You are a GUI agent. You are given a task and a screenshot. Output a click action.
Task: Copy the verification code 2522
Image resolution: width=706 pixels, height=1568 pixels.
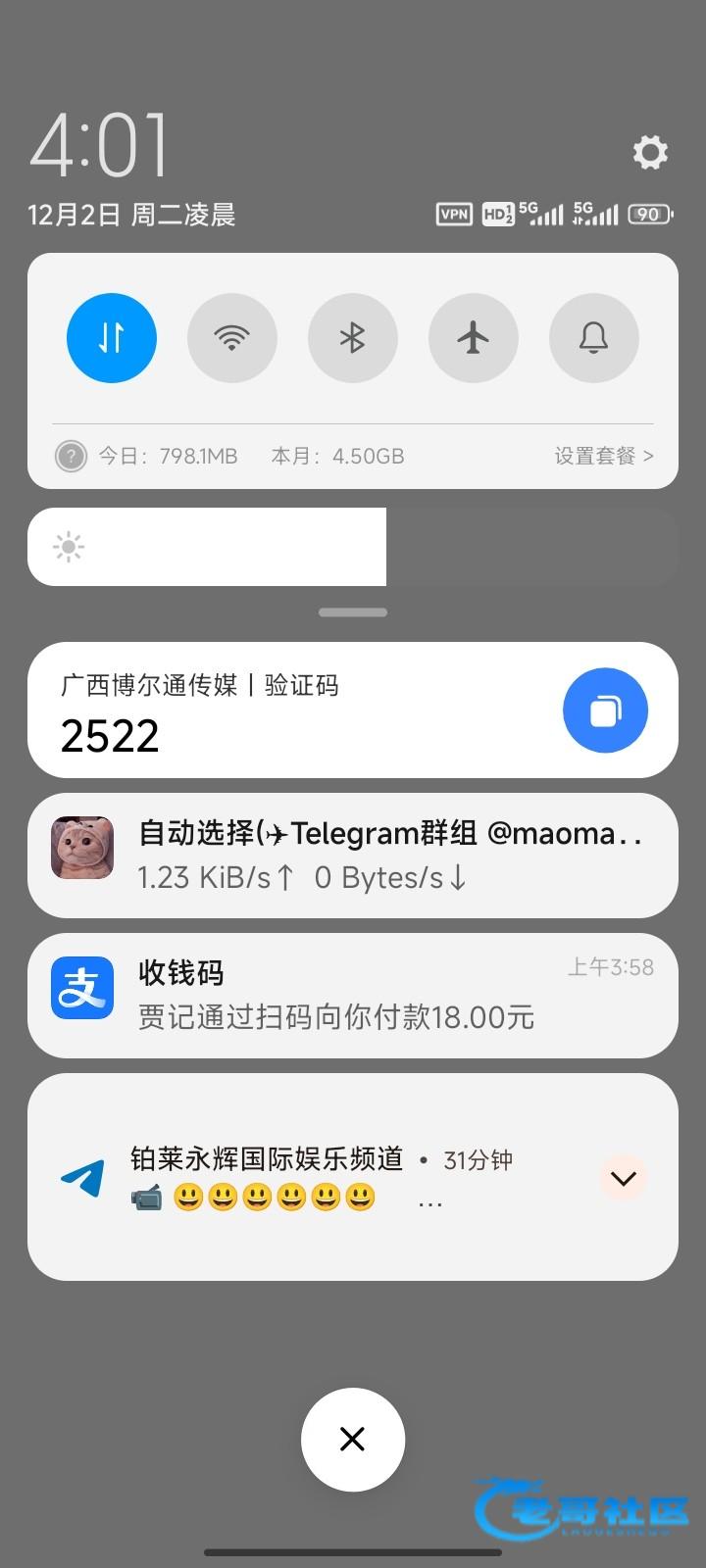[605, 710]
